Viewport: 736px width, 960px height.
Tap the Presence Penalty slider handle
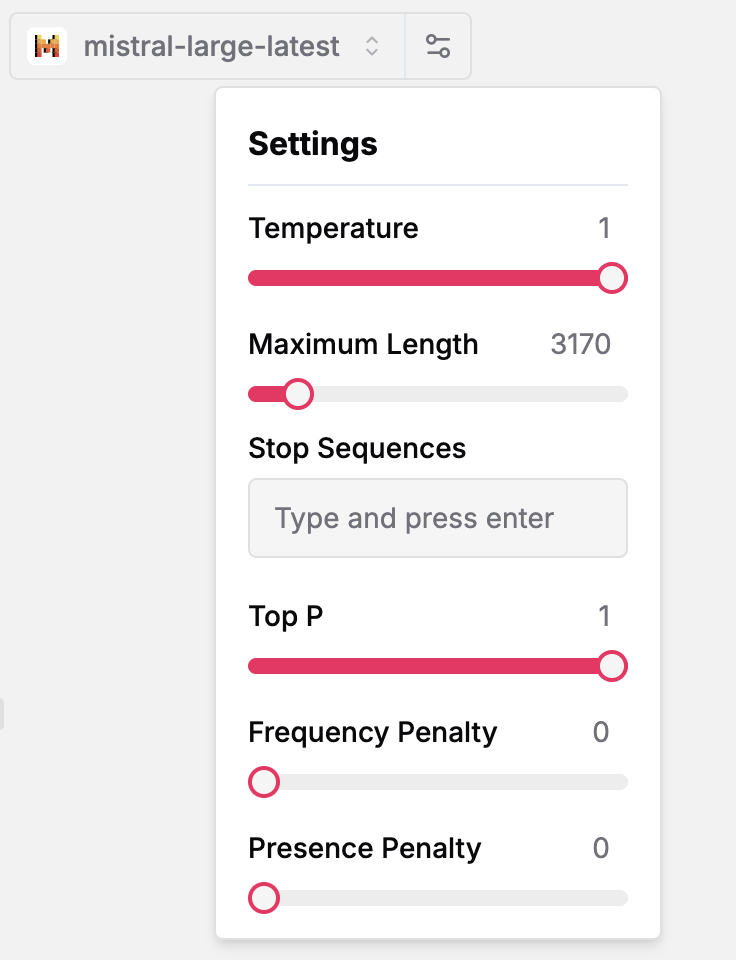coord(264,898)
